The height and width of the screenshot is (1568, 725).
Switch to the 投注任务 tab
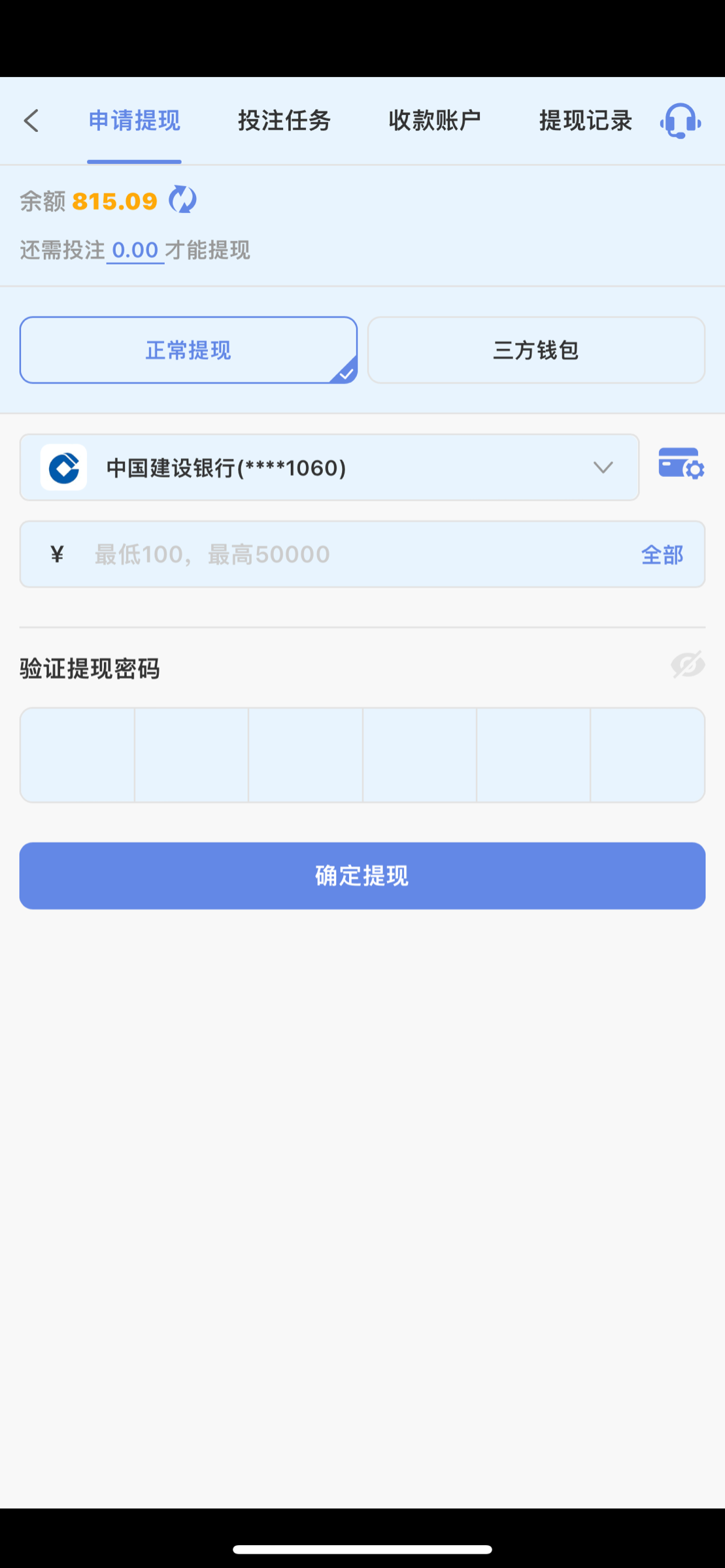click(284, 121)
